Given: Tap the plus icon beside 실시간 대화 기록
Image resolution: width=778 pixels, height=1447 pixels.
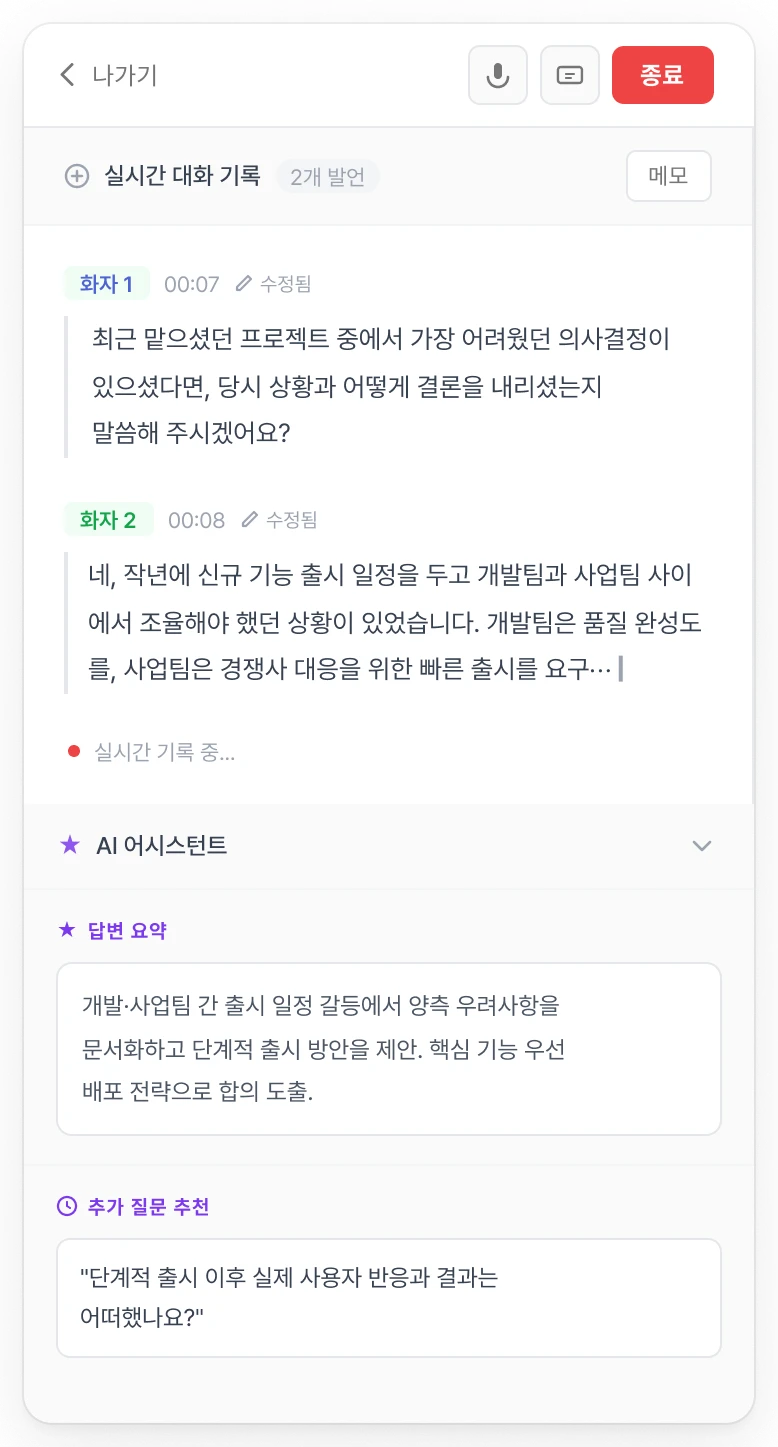Looking at the screenshot, I should [77, 176].
